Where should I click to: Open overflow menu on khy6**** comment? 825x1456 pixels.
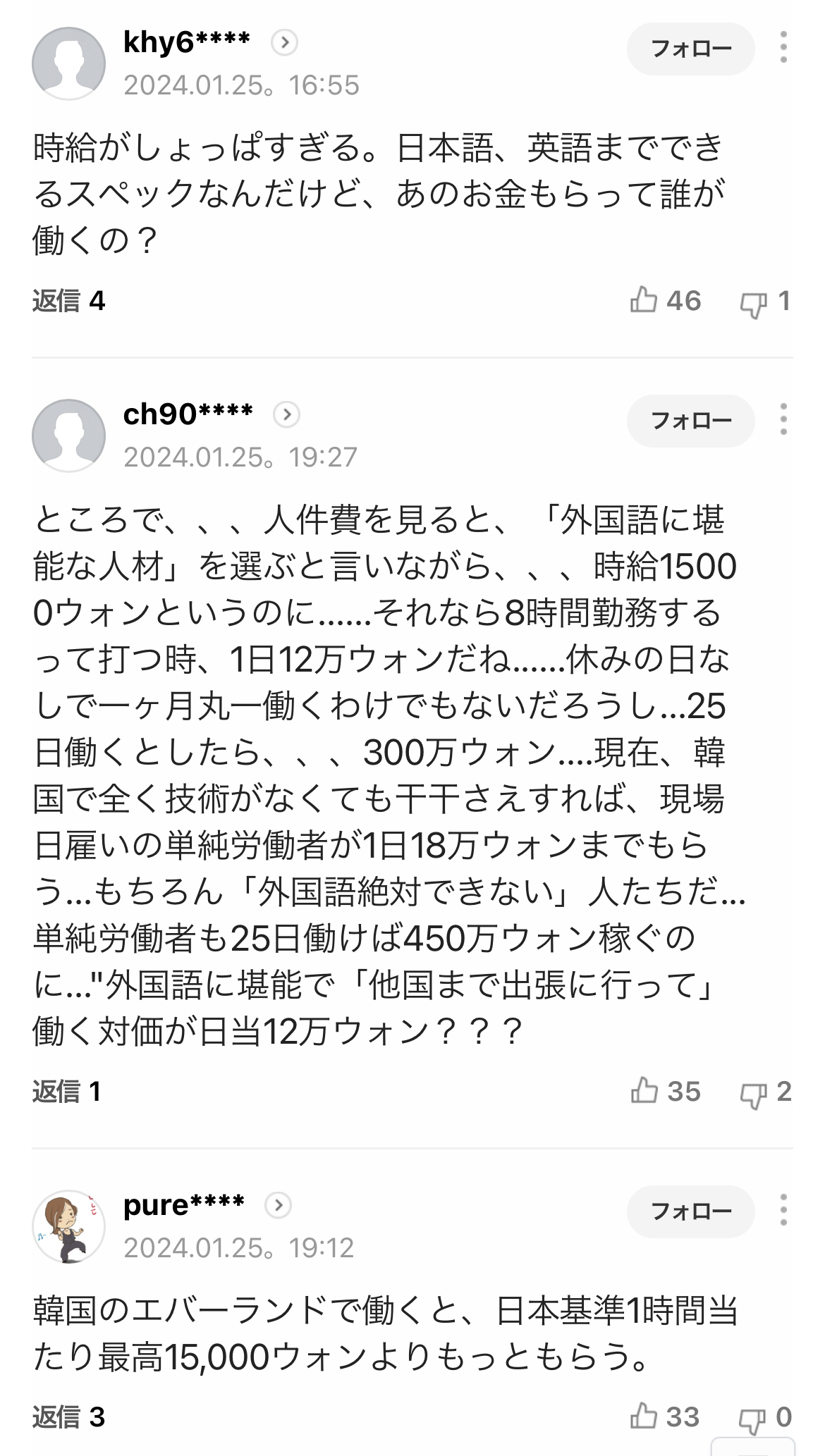783,48
